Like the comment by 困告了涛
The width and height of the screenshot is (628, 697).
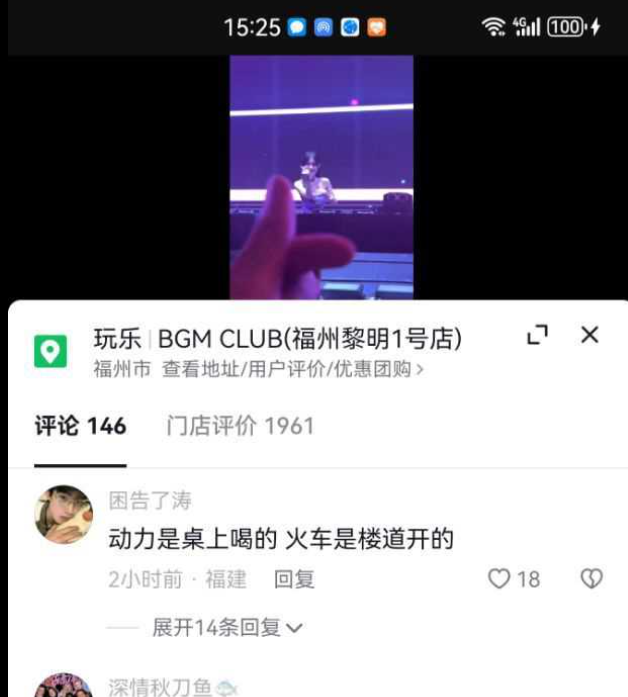(x=500, y=578)
